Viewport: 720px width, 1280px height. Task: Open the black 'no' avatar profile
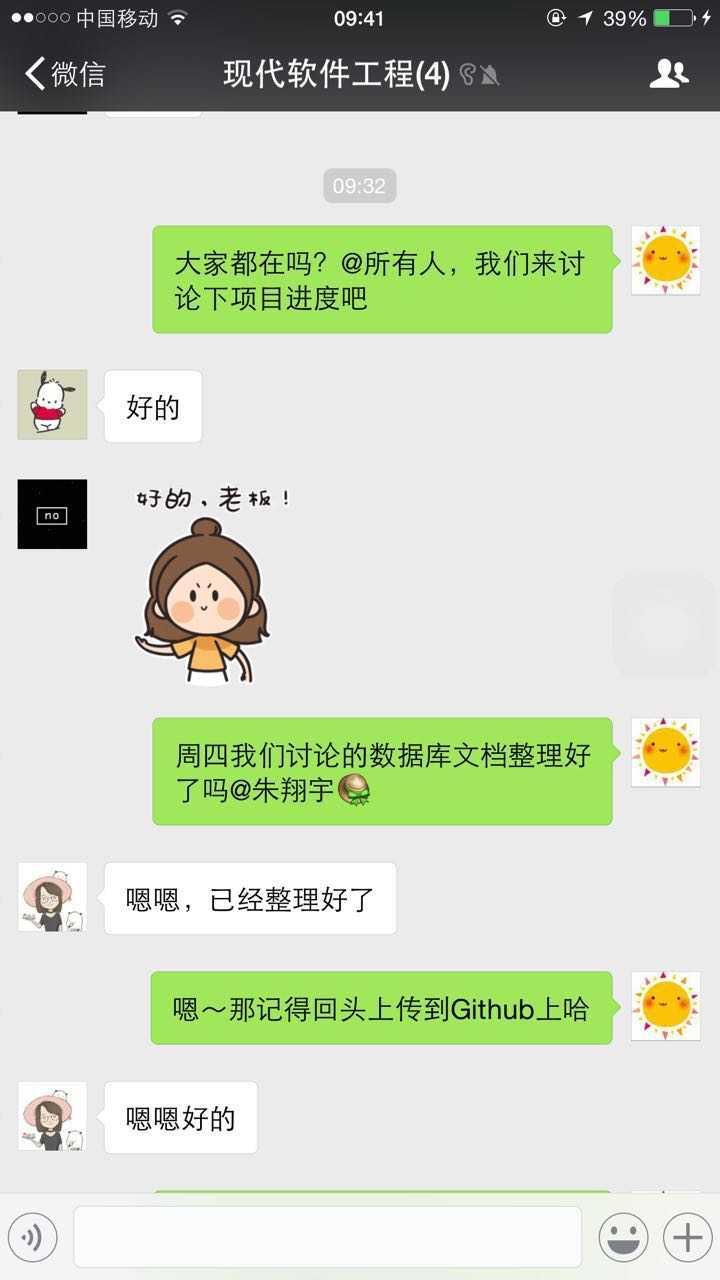[x=52, y=514]
